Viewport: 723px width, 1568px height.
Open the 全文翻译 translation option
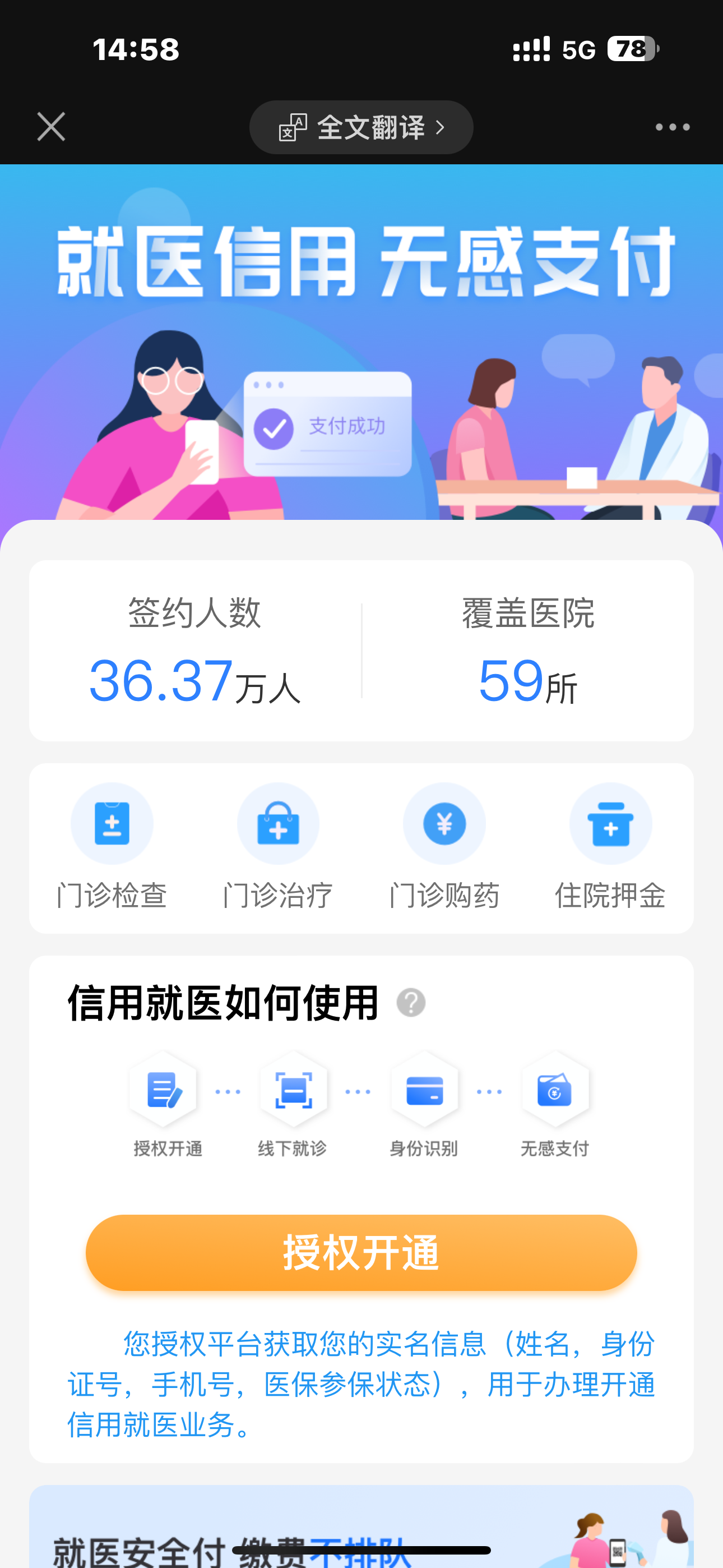click(x=361, y=127)
